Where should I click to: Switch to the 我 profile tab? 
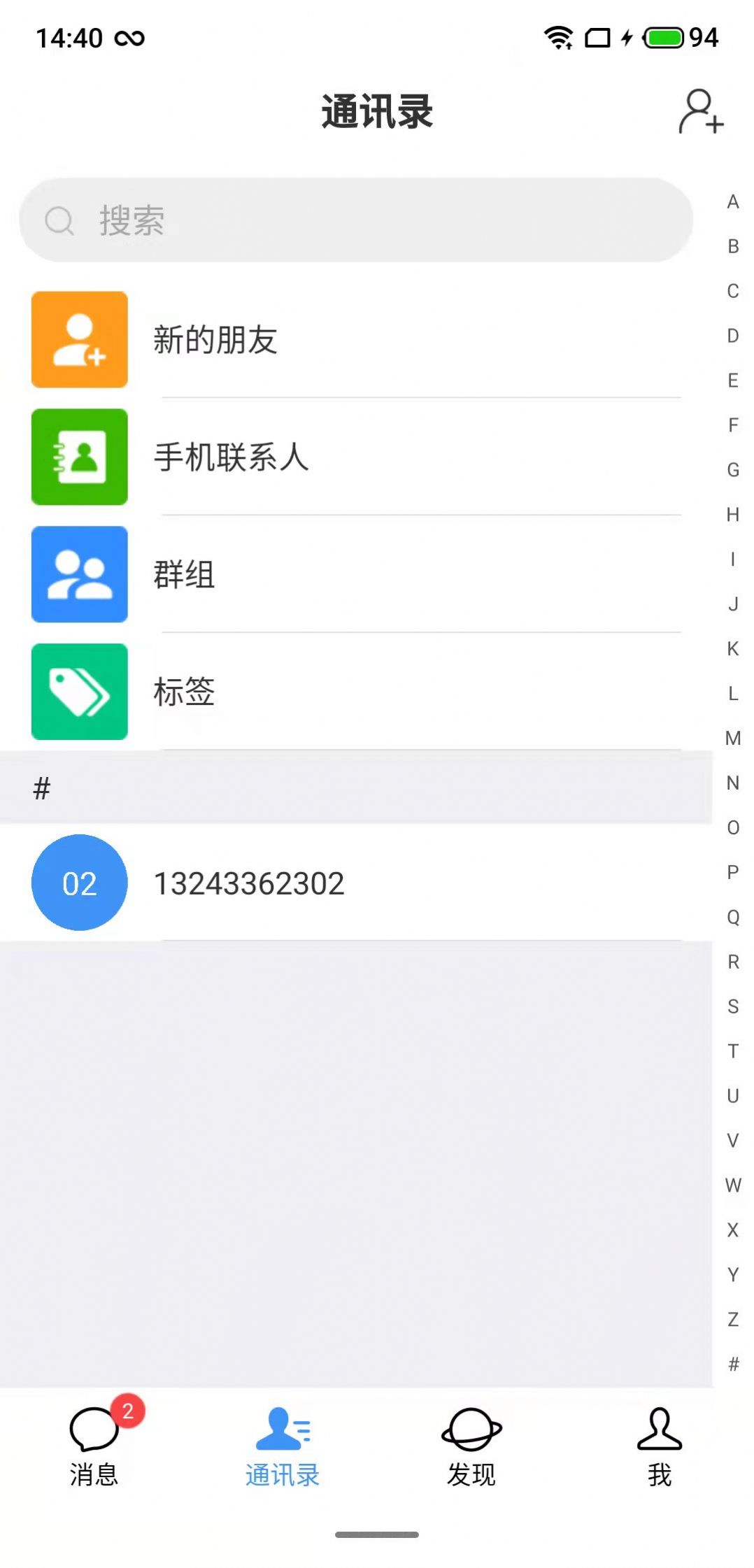(658, 1472)
